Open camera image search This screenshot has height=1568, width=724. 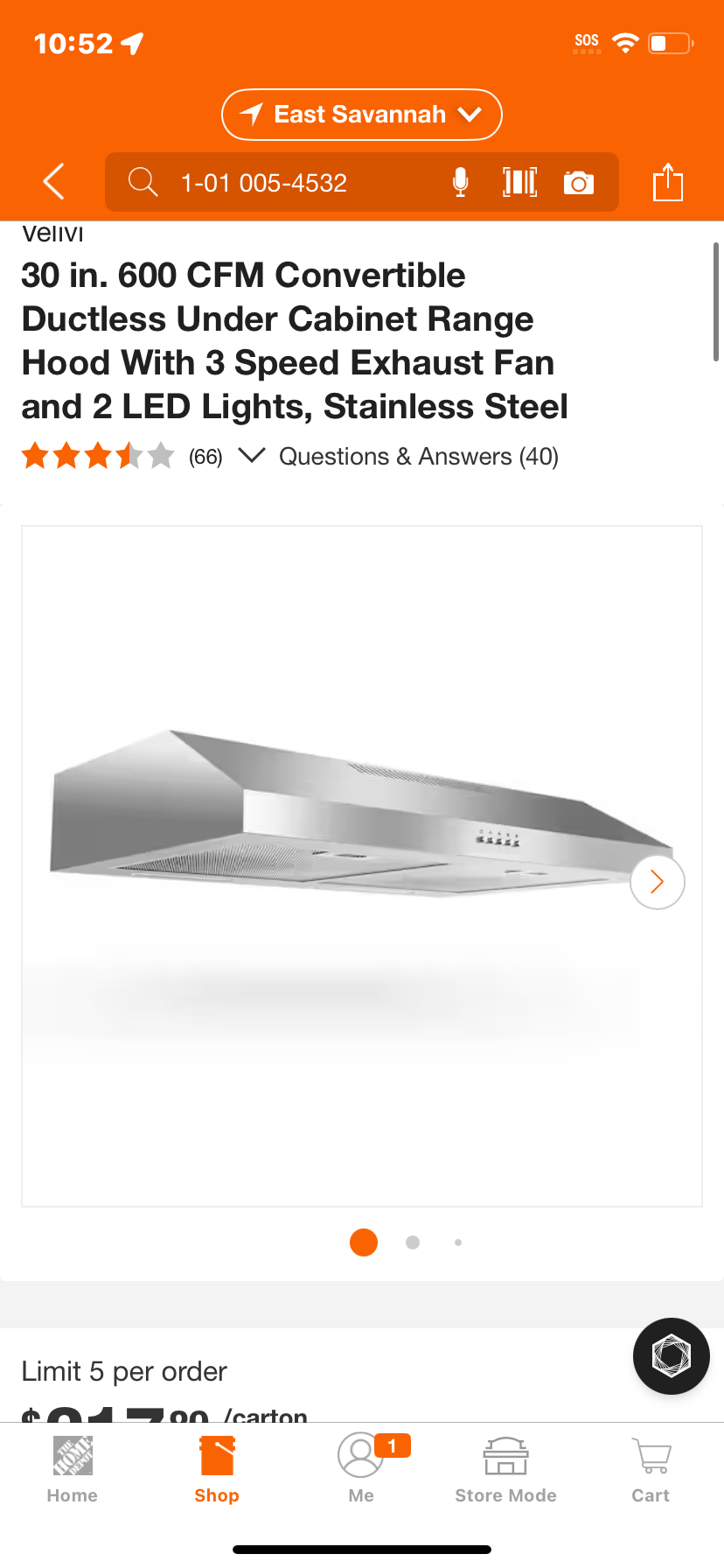pyautogui.click(x=579, y=182)
